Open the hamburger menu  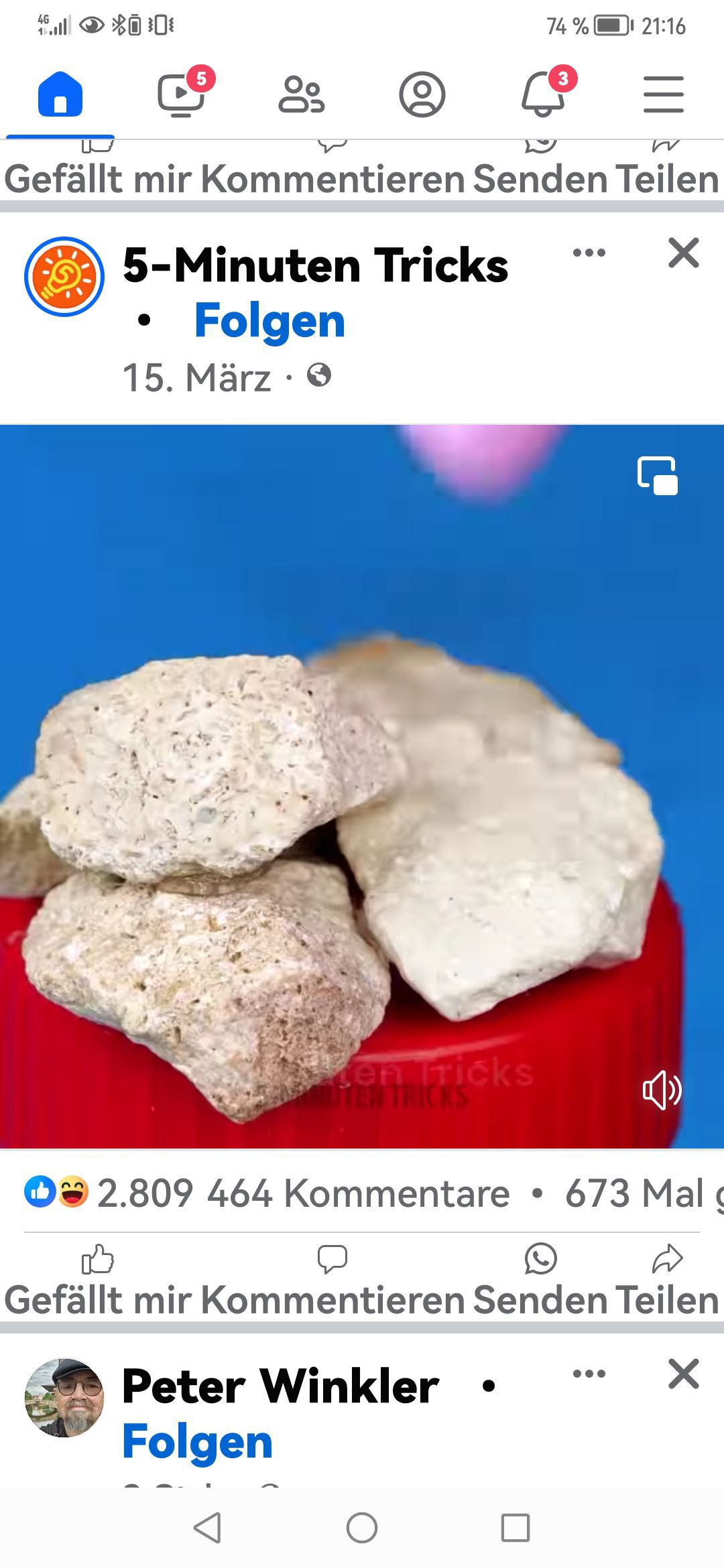pyautogui.click(x=664, y=94)
